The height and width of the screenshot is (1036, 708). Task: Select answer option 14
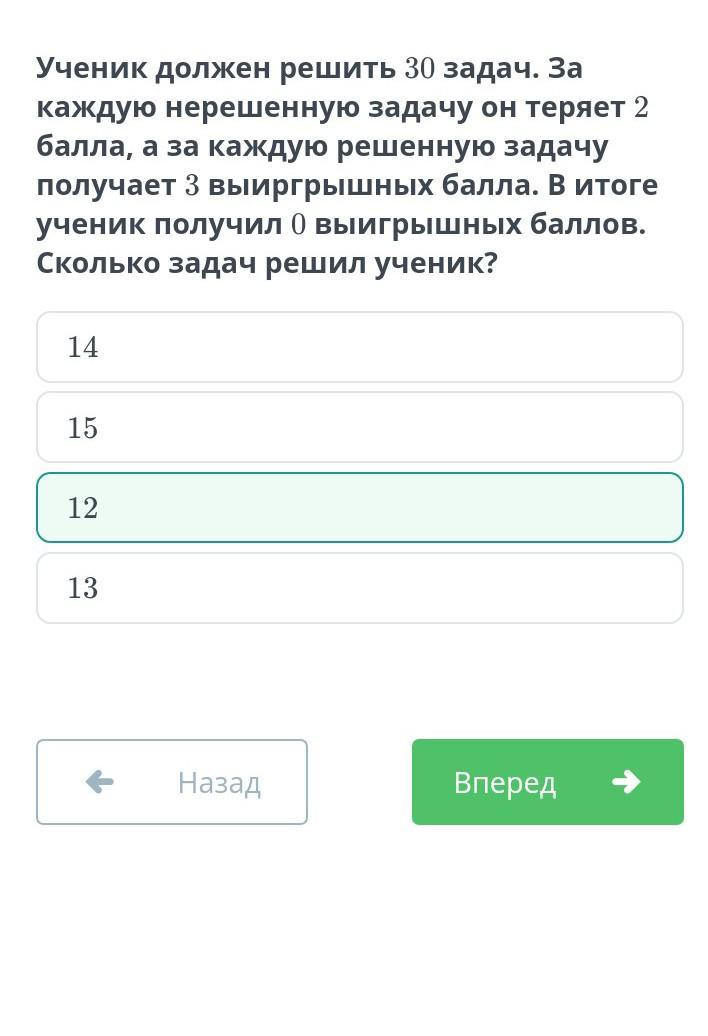point(359,347)
